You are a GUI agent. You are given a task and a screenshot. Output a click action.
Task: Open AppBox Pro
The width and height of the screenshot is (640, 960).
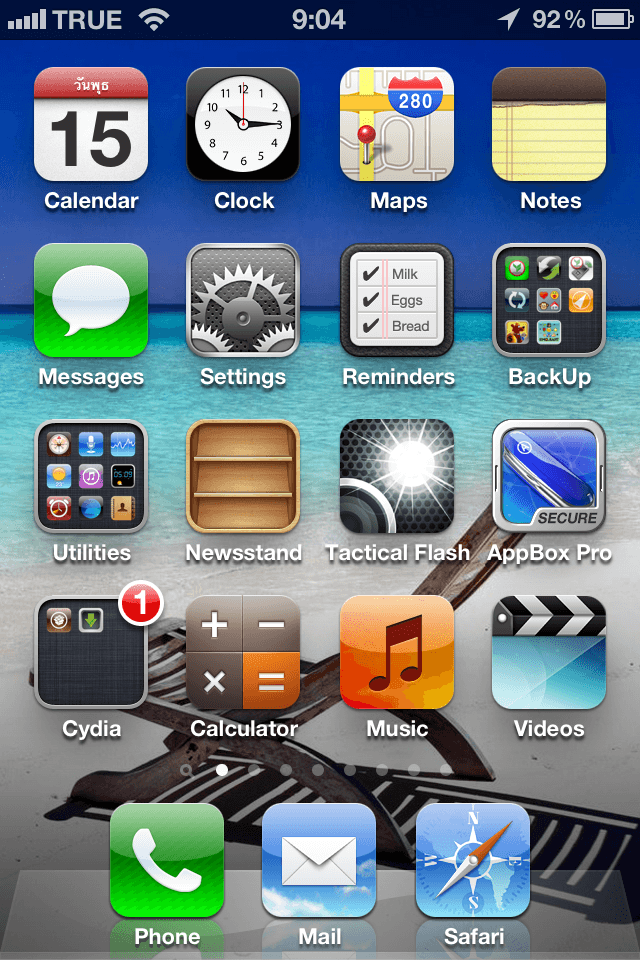(549, 477)
